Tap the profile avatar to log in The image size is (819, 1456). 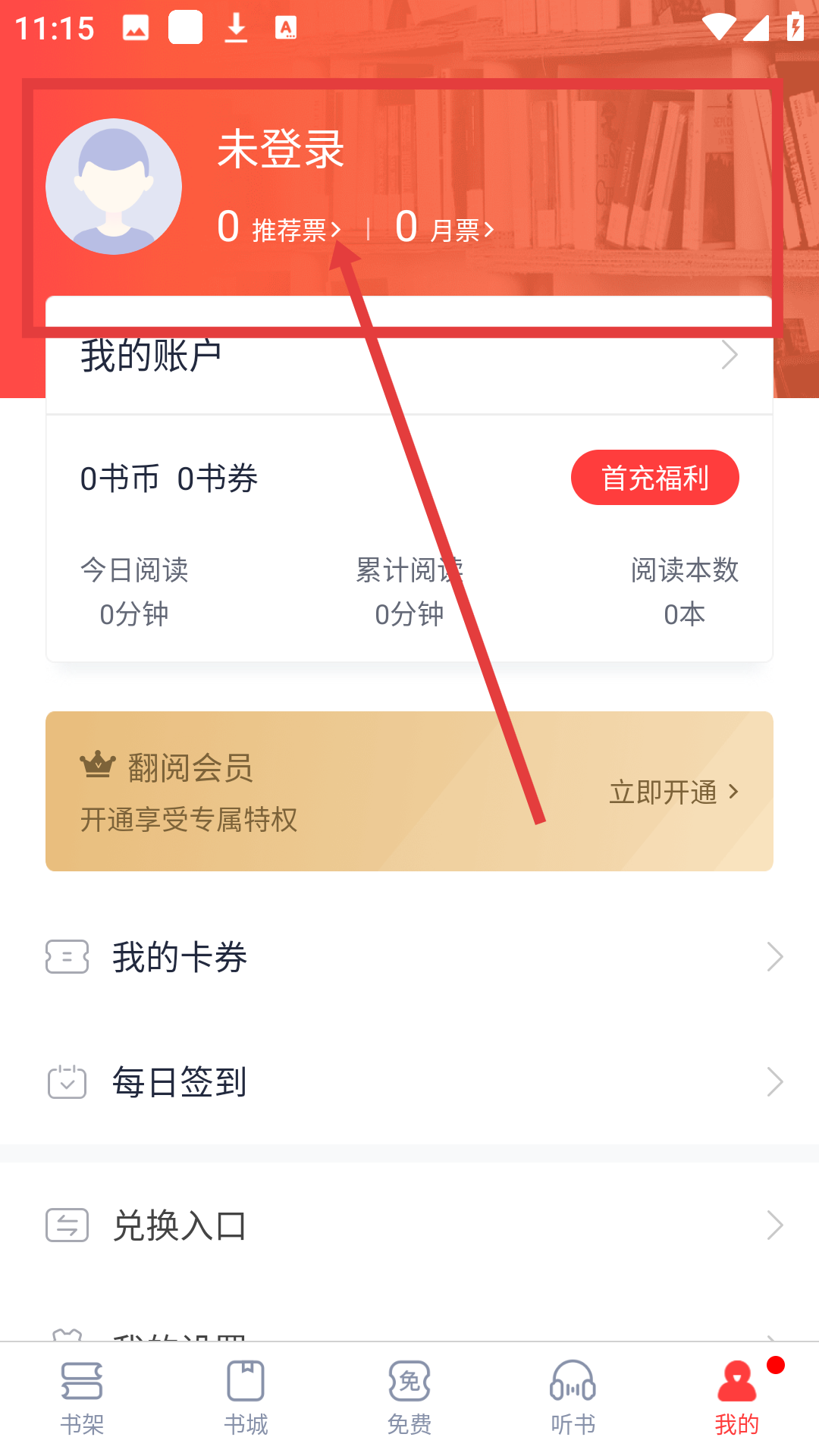tap(114, 187)
